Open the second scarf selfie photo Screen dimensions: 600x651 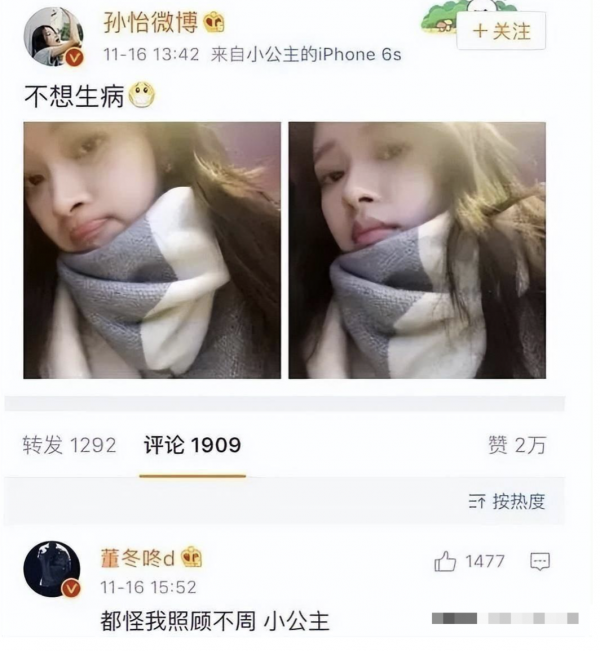coord(417,250)
